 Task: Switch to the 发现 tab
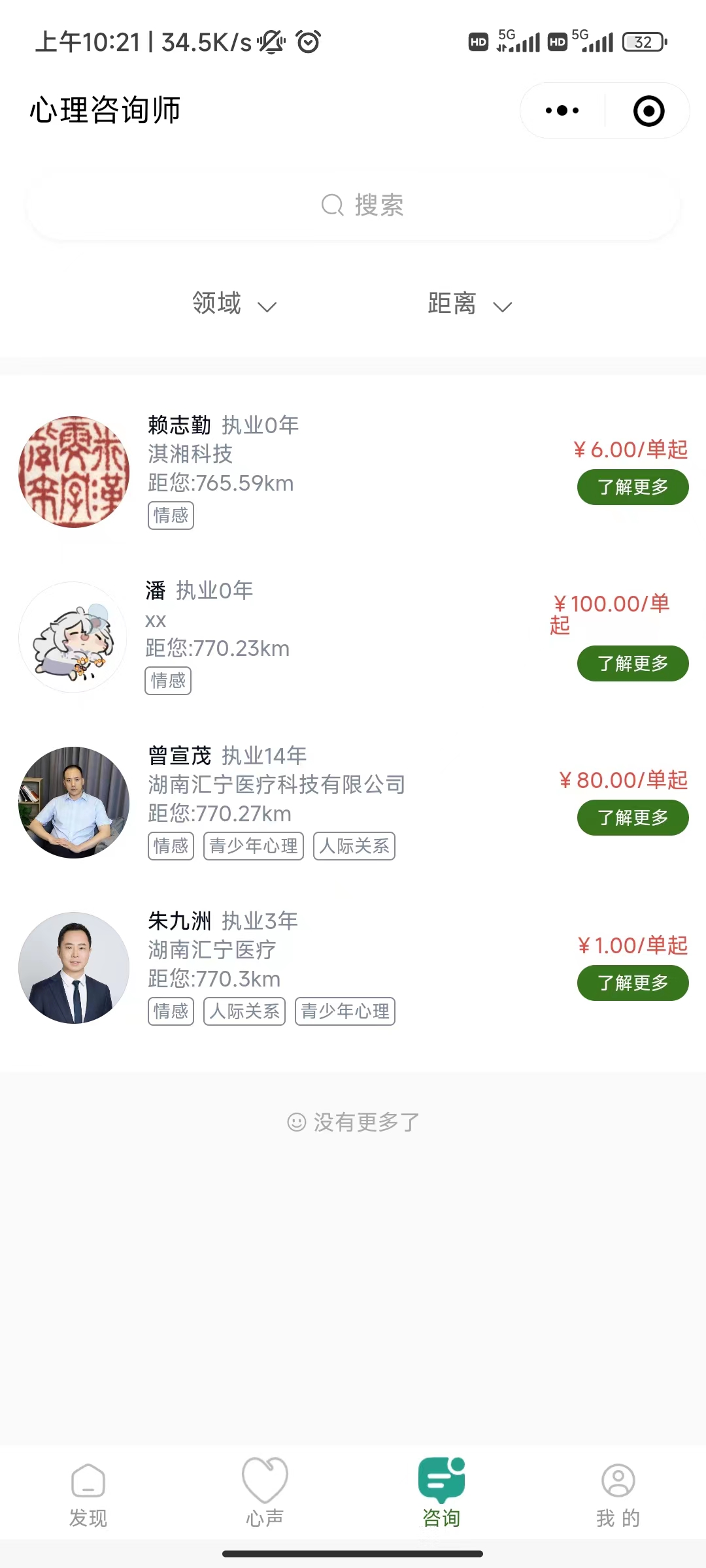[x=88, y=1493]
